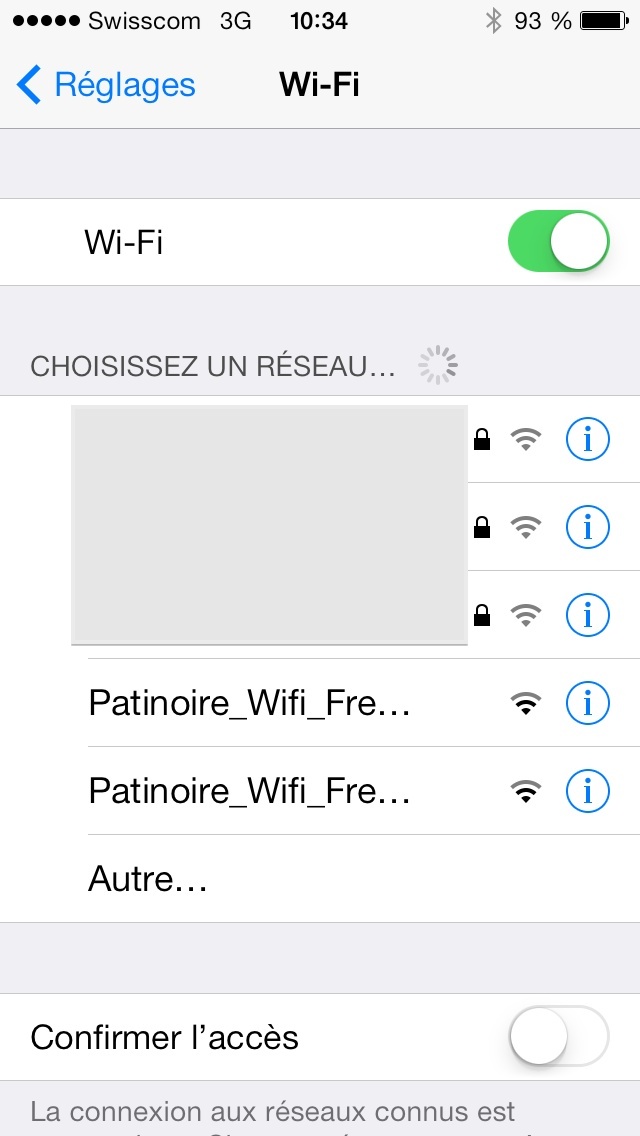Open Autre… to join another network
Screen dimensions: 640x1136
click(148, 879)
